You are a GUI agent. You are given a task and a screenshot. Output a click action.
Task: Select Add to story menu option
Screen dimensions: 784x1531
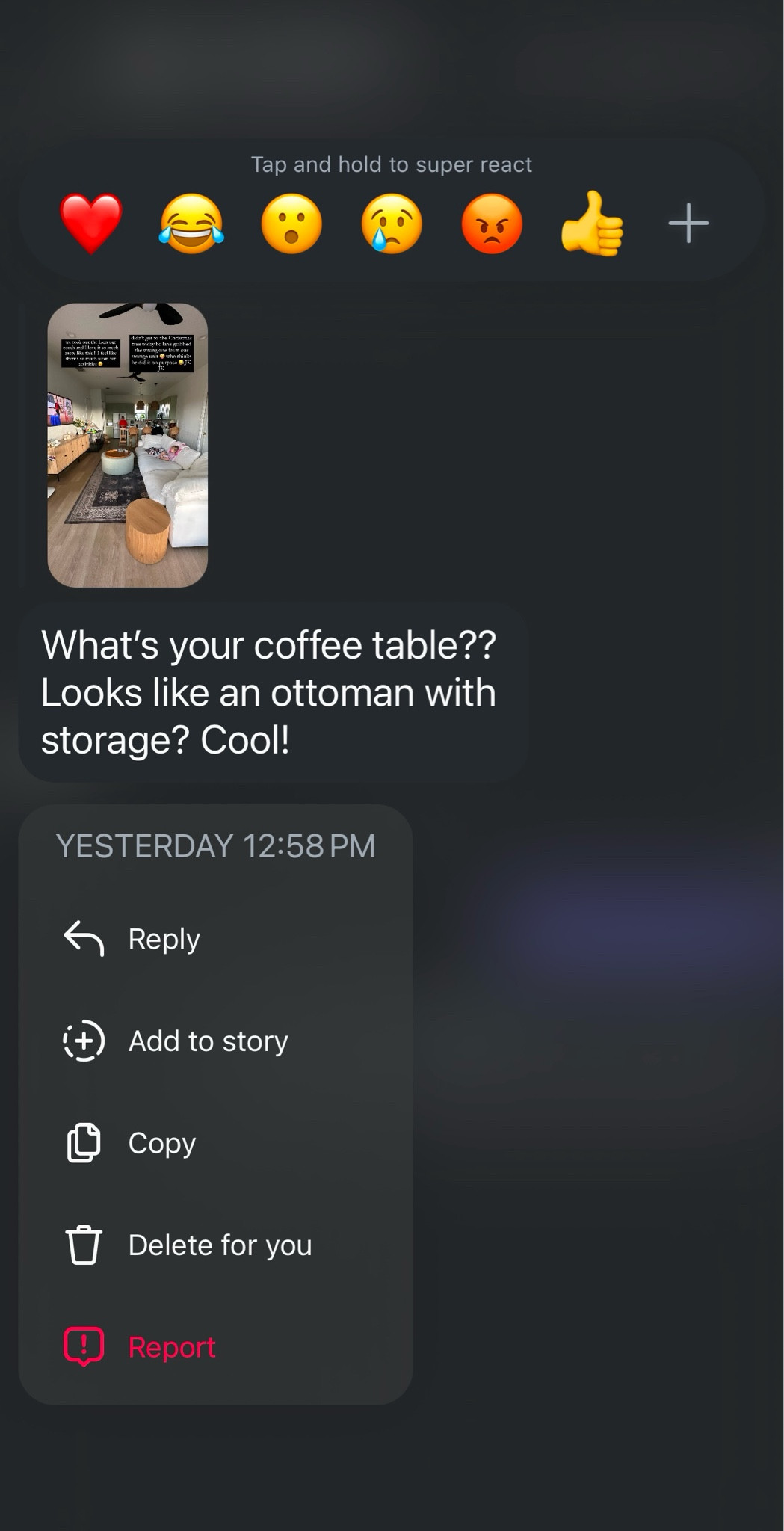coord(208,1040)
